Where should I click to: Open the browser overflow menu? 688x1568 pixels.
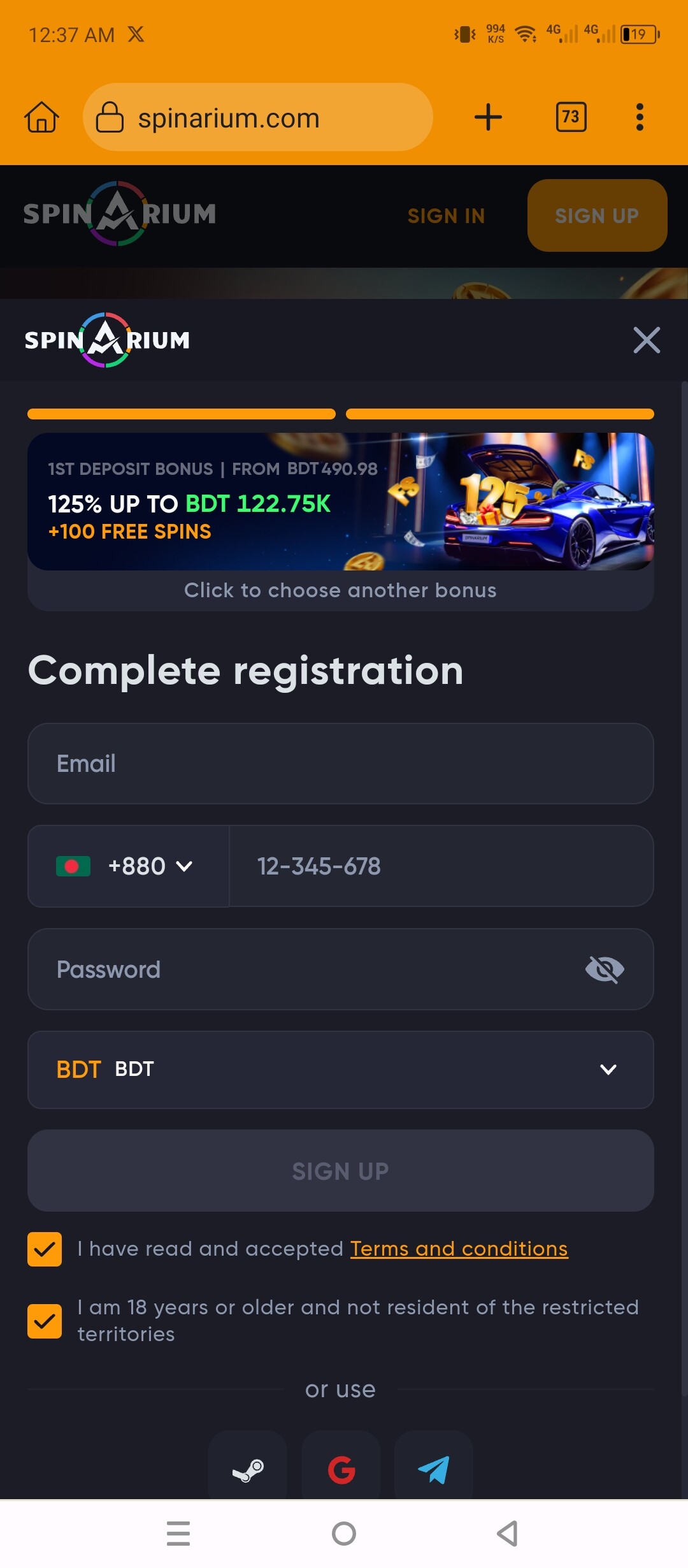(640, 117)
